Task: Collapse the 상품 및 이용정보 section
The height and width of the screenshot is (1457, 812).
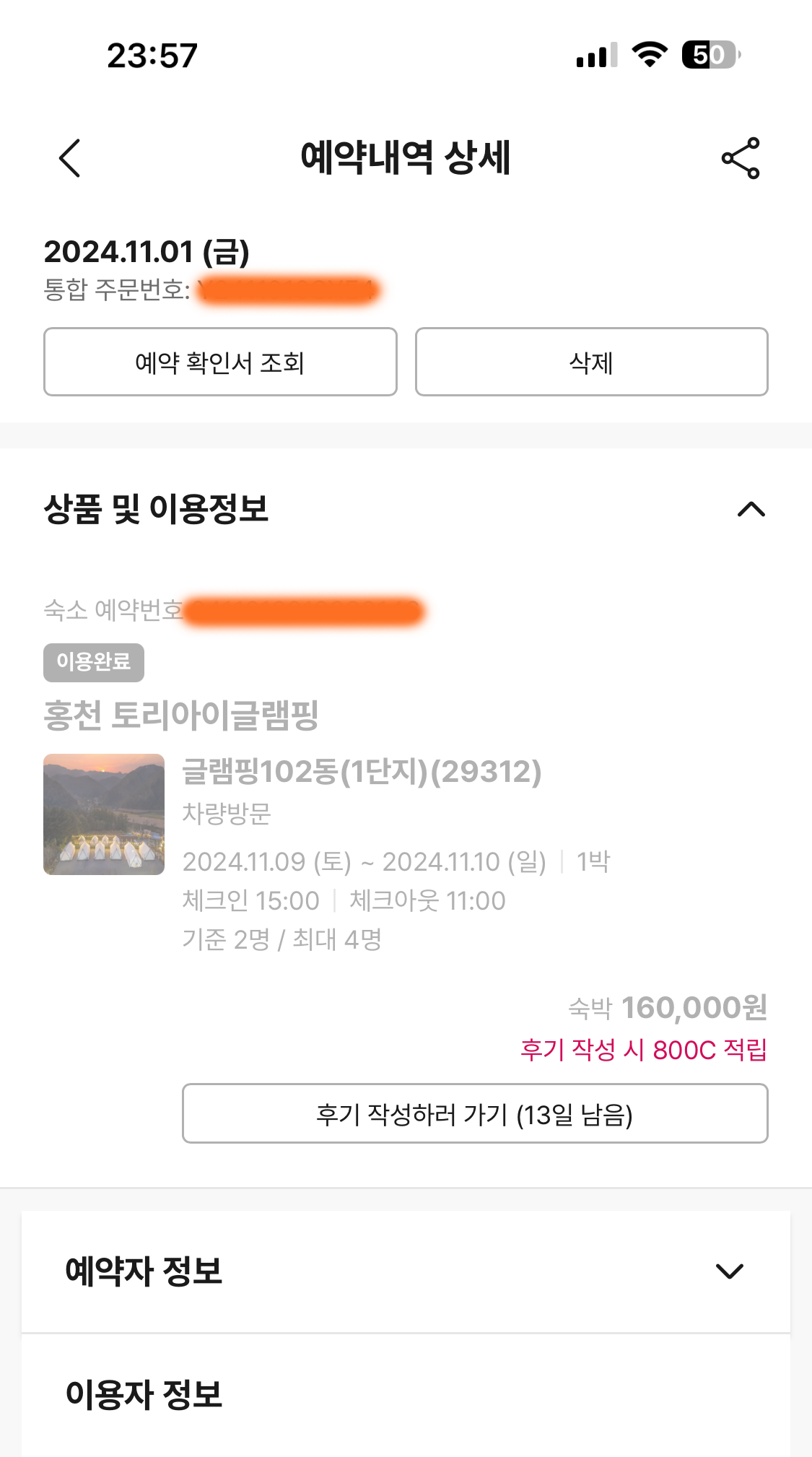Action: [752, 510]
